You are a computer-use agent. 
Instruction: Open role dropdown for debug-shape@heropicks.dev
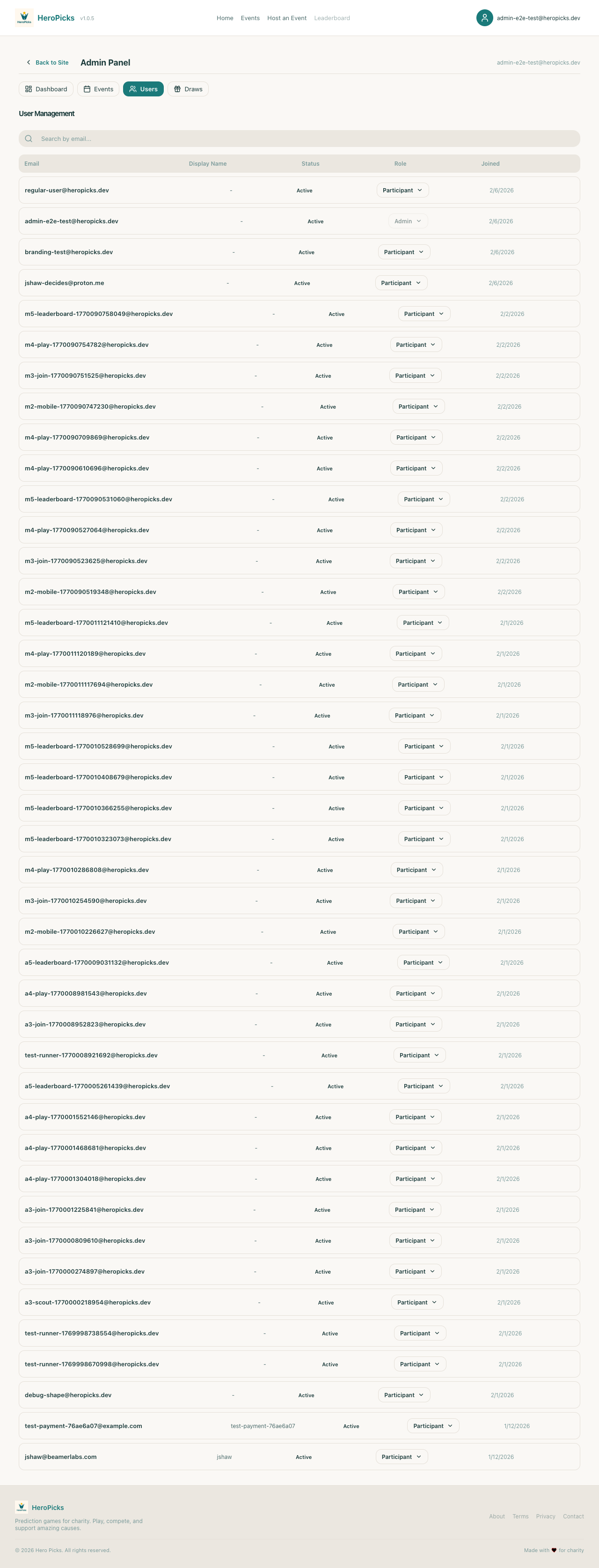click(403, 1395)
